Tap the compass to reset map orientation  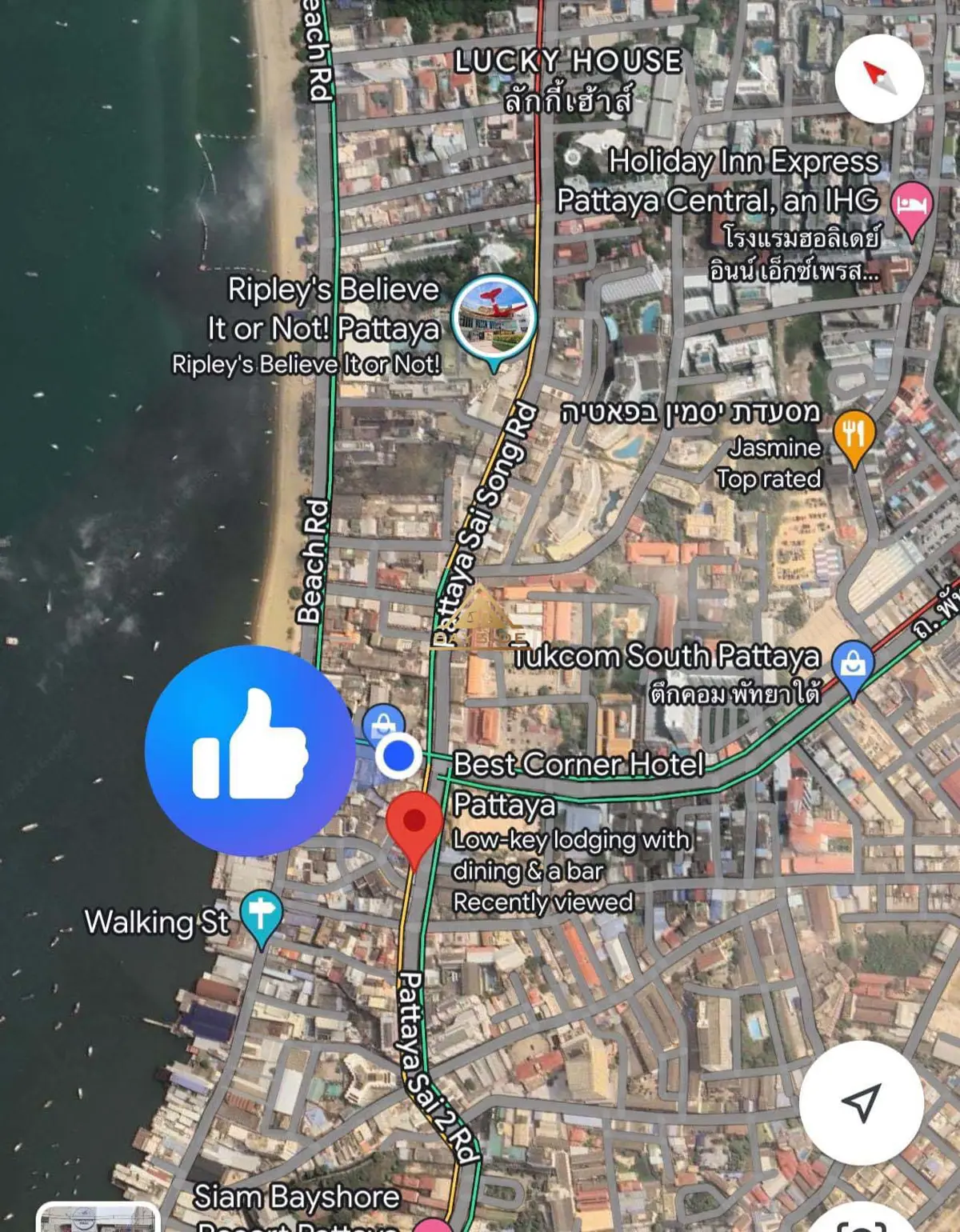879,78
